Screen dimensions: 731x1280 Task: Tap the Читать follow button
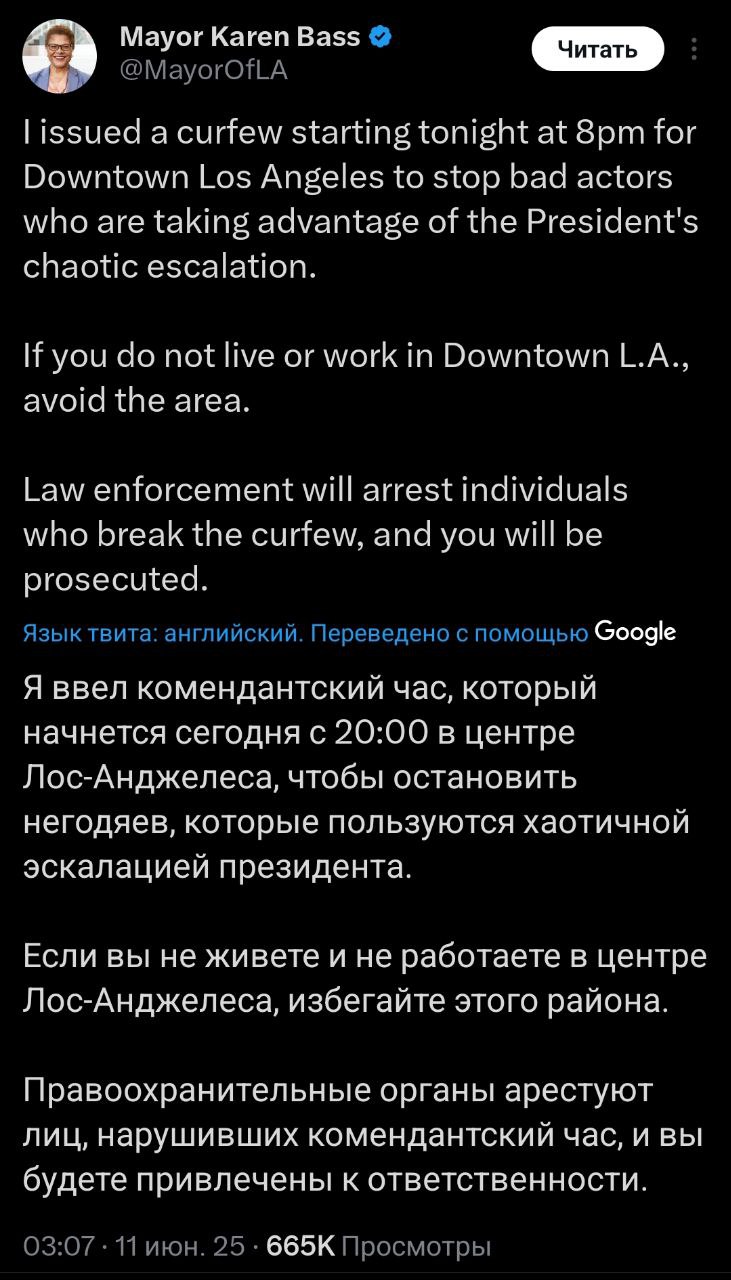coord(597,49)
